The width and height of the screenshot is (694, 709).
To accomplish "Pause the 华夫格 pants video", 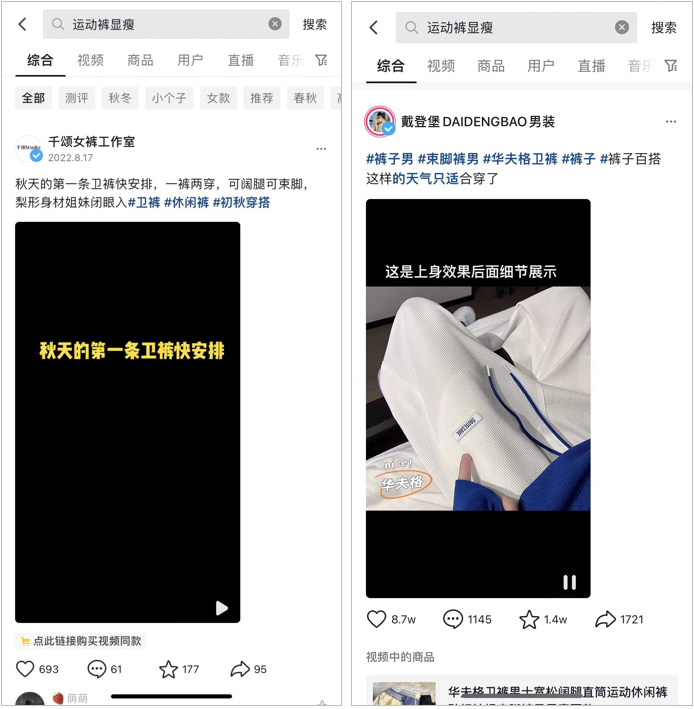I will tap(569, 582).
